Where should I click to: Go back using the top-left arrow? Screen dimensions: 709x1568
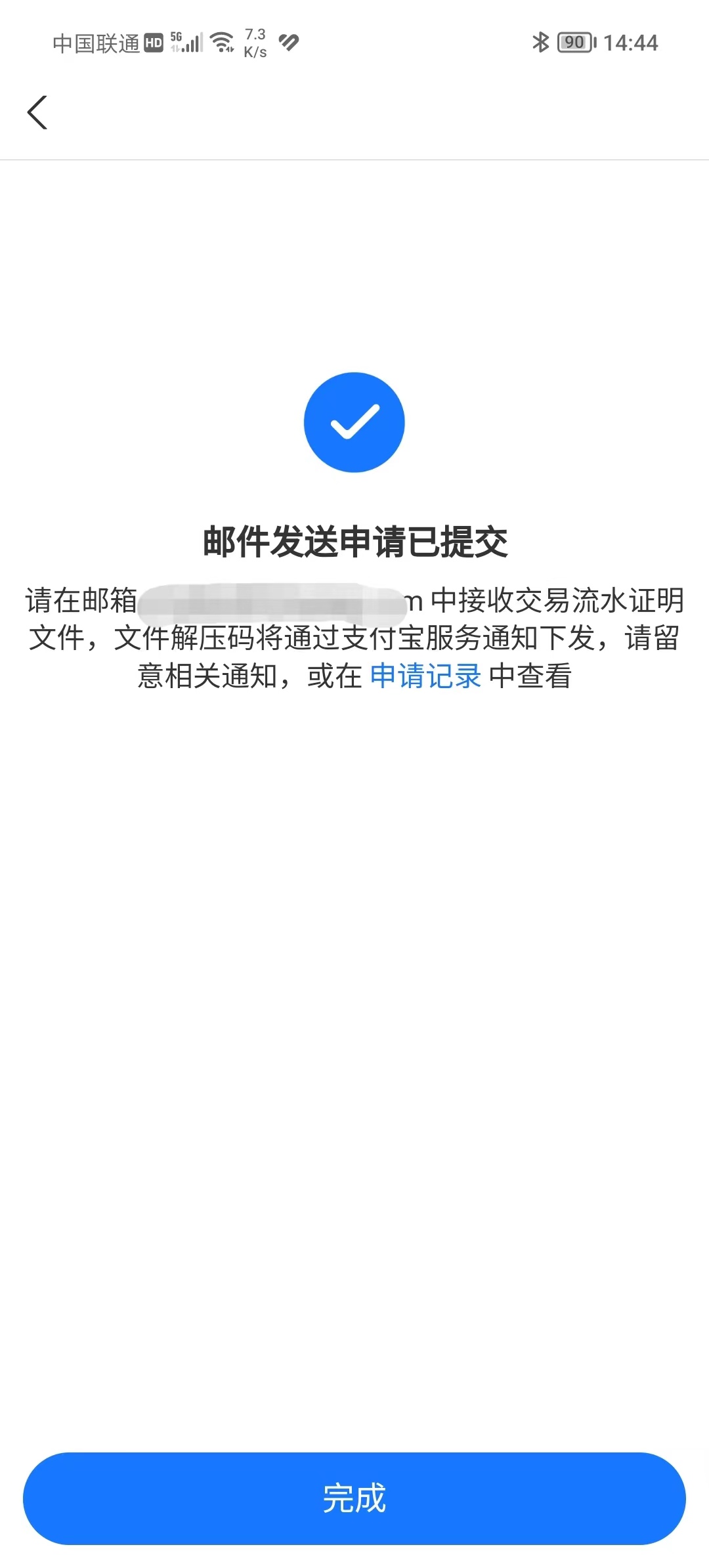[37, 112]
